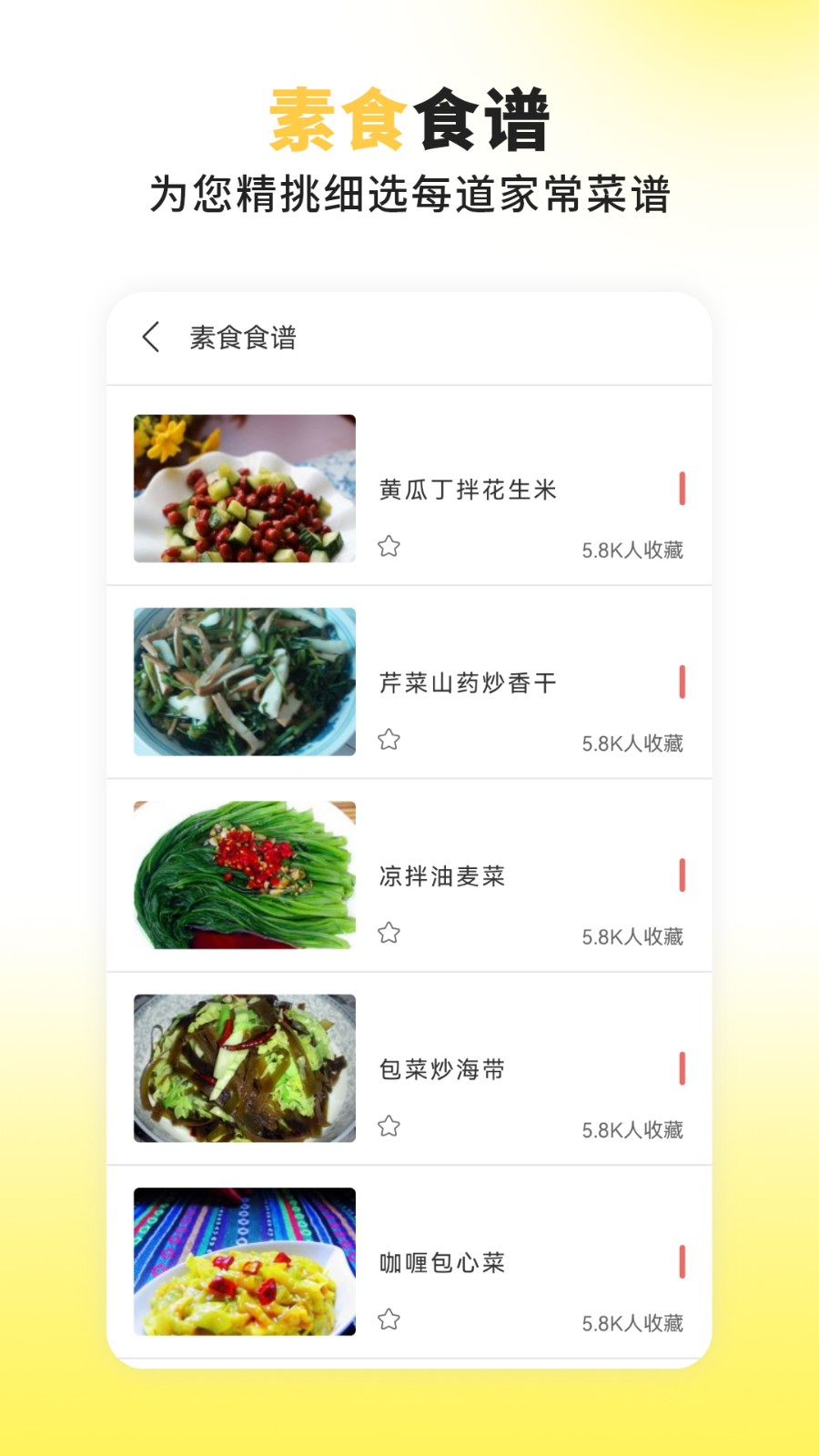Star the 黄瓜丁拌花生米 recipe
The height and width of the screenshot is (1456, 819).
click(389, 547)
